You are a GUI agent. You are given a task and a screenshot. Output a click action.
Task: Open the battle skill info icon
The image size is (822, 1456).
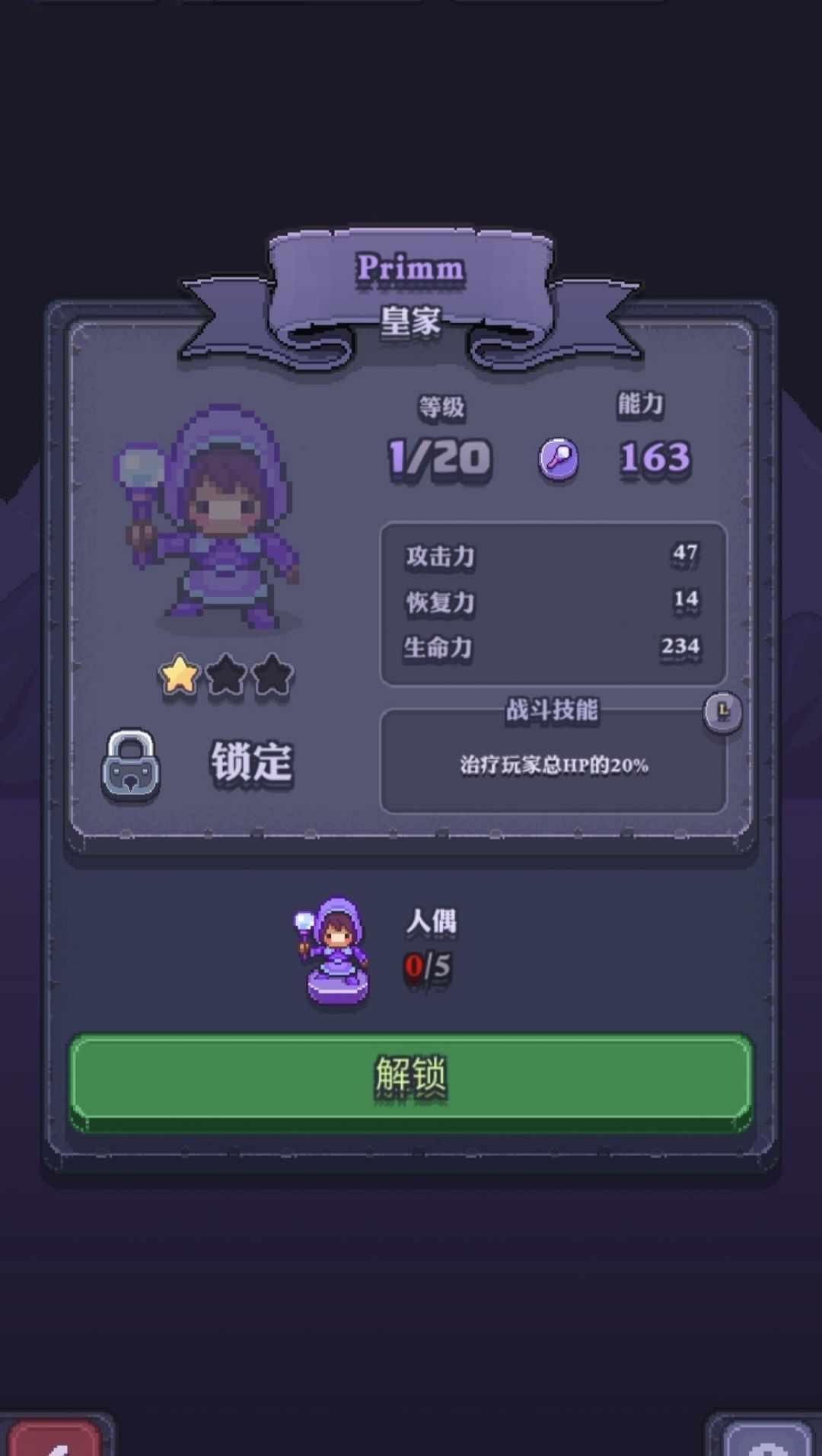722,712
